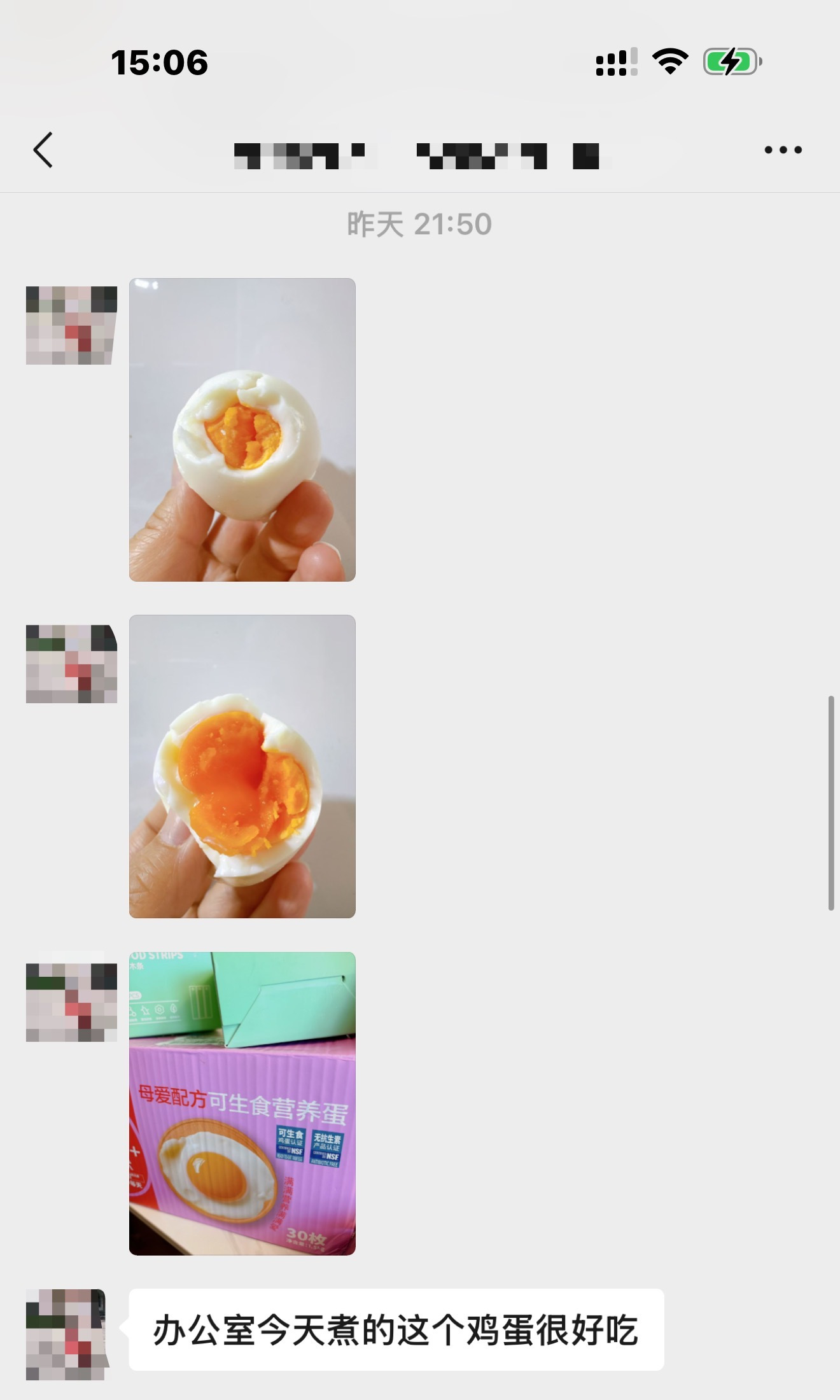
Task: Tap the avatar next to the 办公室今天煮的 message
Action: [x=67, y=1334]
